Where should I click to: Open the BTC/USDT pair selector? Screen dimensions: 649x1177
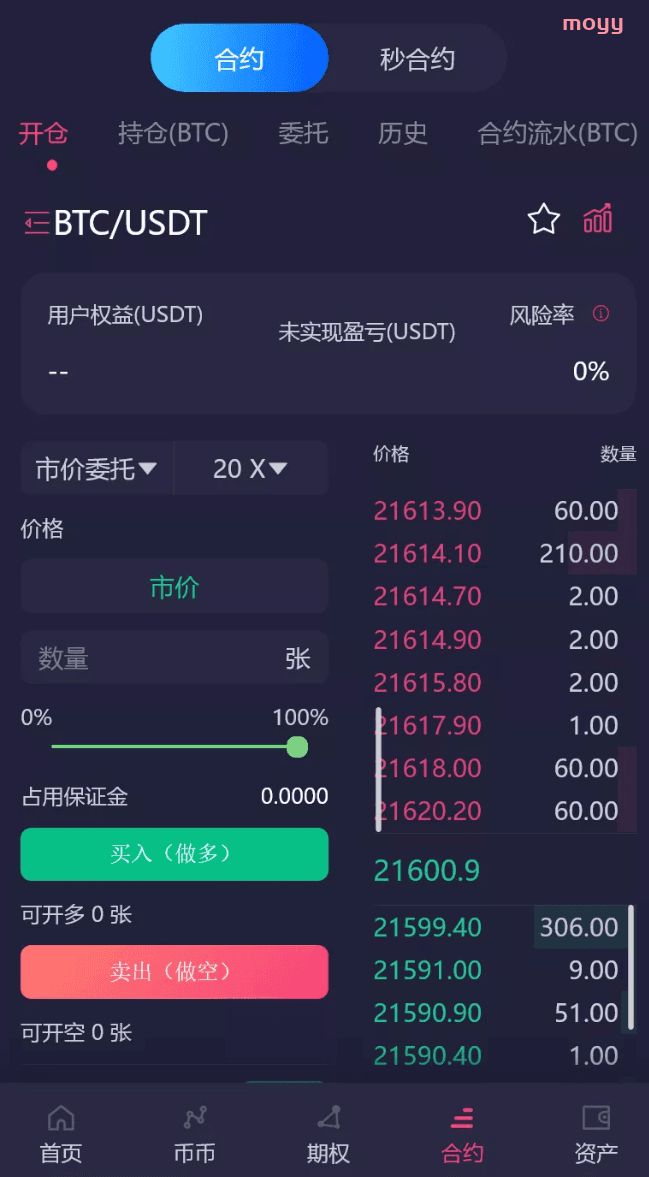coord(116,223)
